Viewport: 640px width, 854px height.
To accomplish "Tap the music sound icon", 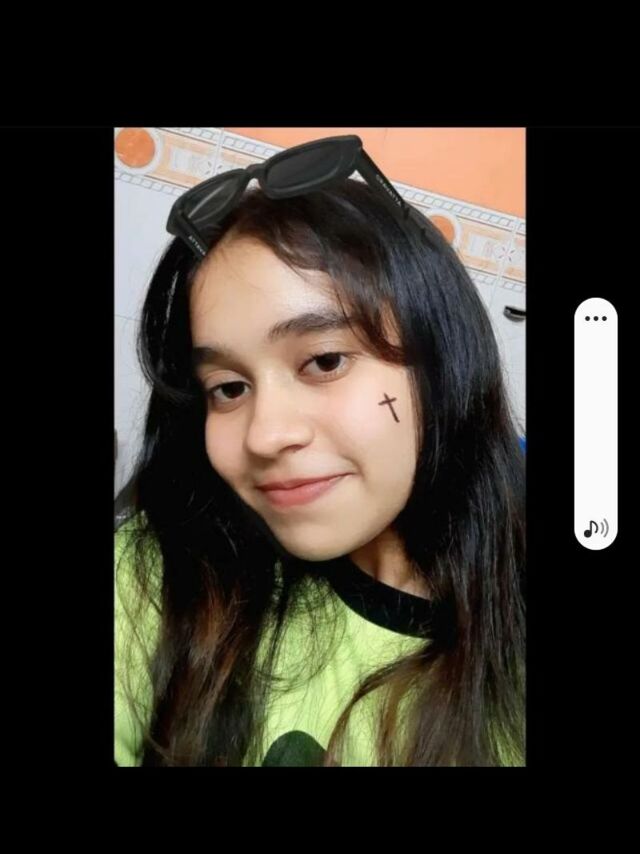I will [596, 529].
